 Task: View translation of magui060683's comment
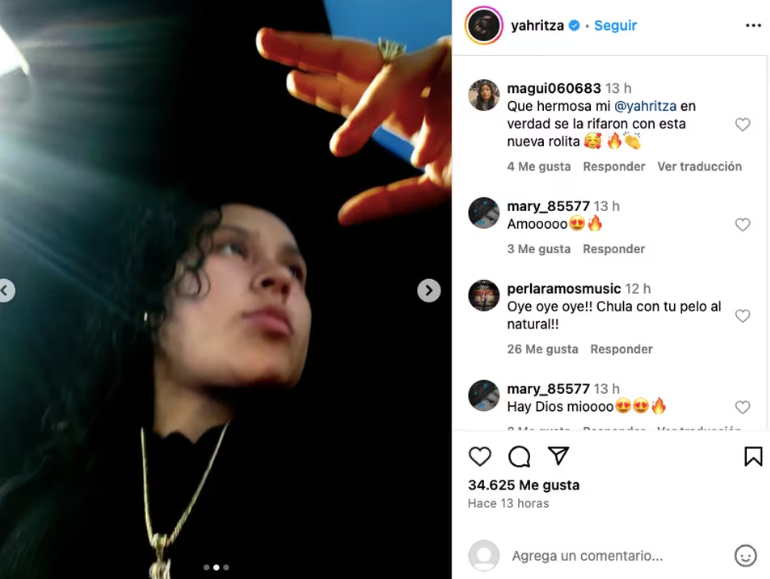click(x=699, y=167)
